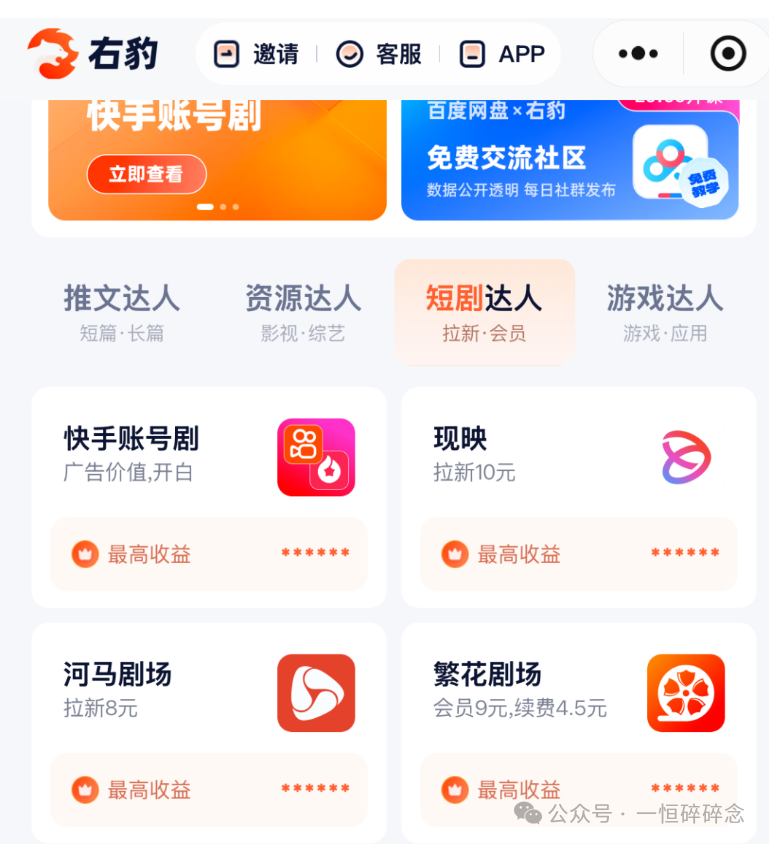
Task: Tap the 邀请 invite button
Action: (257, 54)
